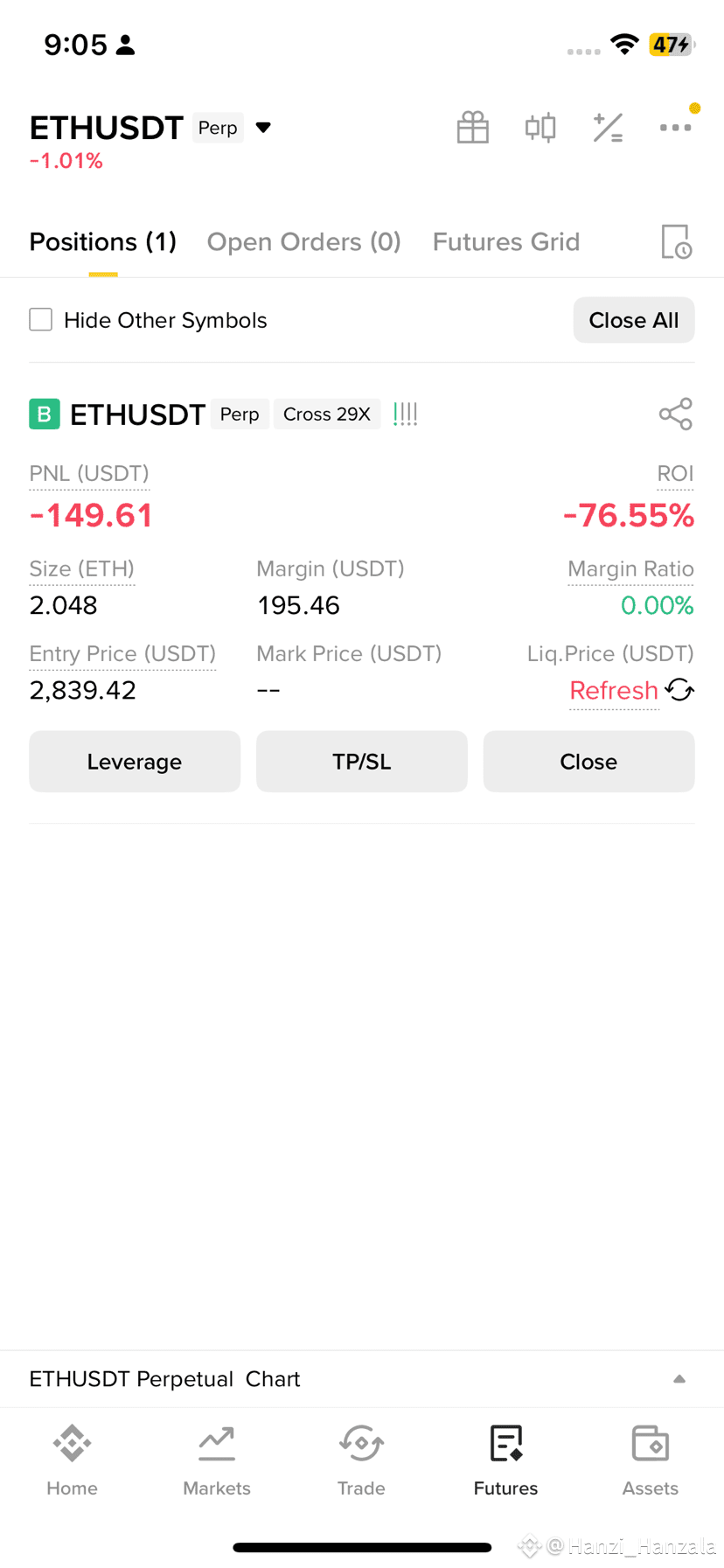
Task: Share the ETHUSDT position
Action: coord(676,415)
